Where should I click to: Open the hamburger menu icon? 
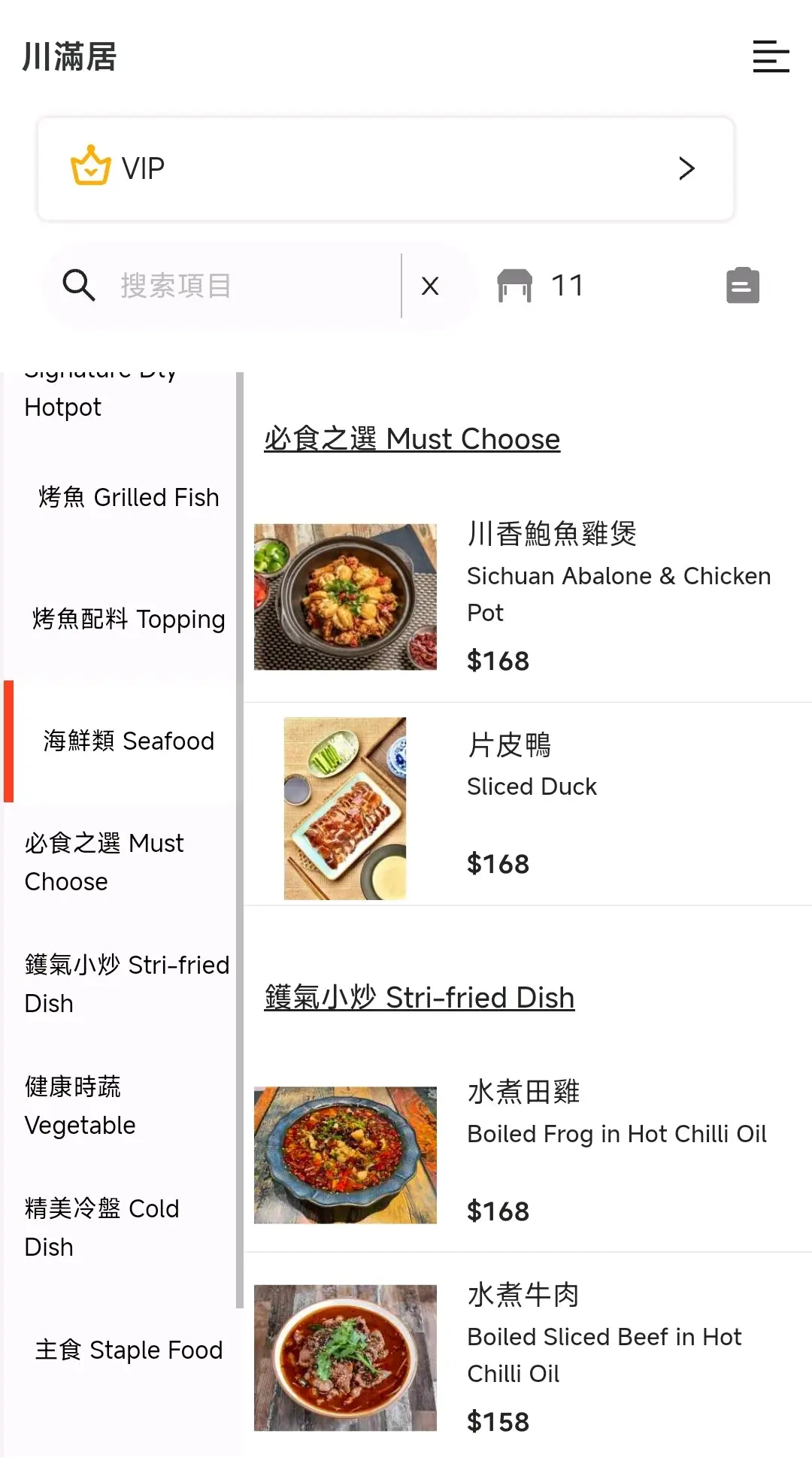pos(771,56)
